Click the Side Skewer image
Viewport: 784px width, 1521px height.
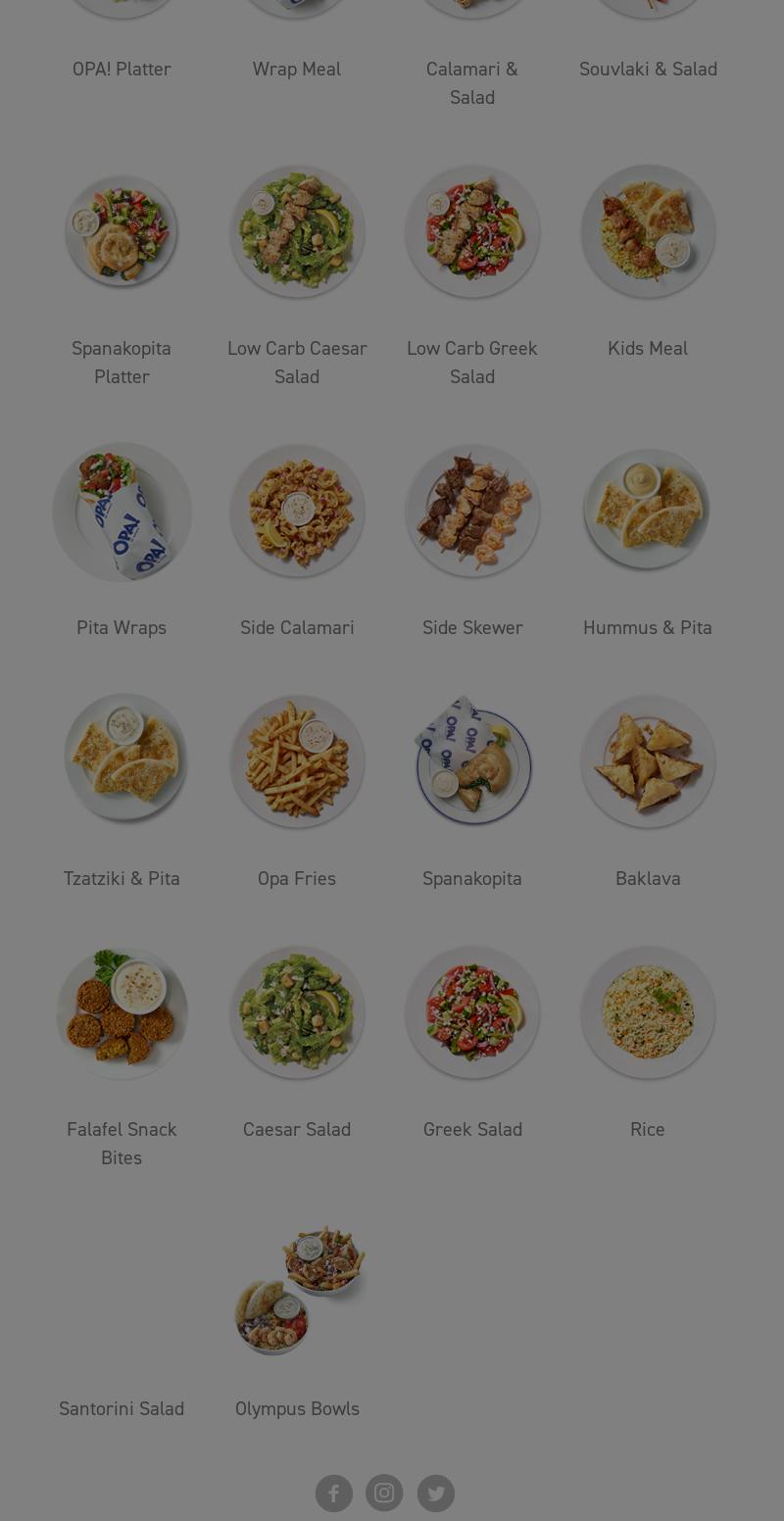coord(472,511)
